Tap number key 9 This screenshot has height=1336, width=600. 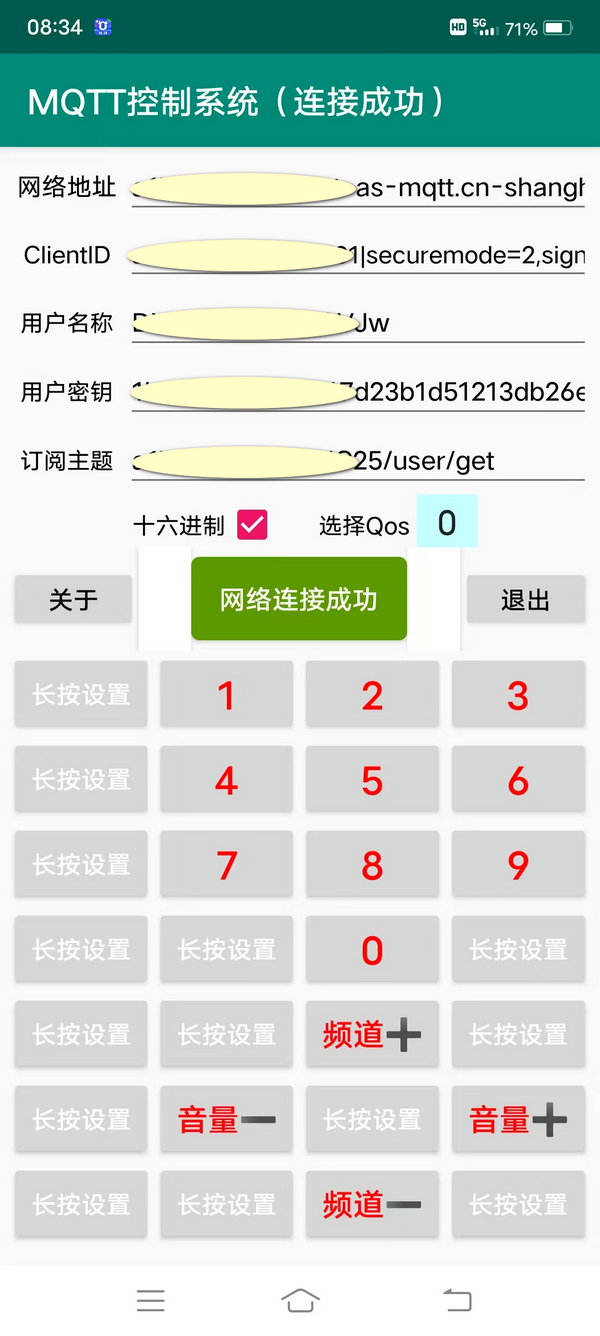click(518, 865)
